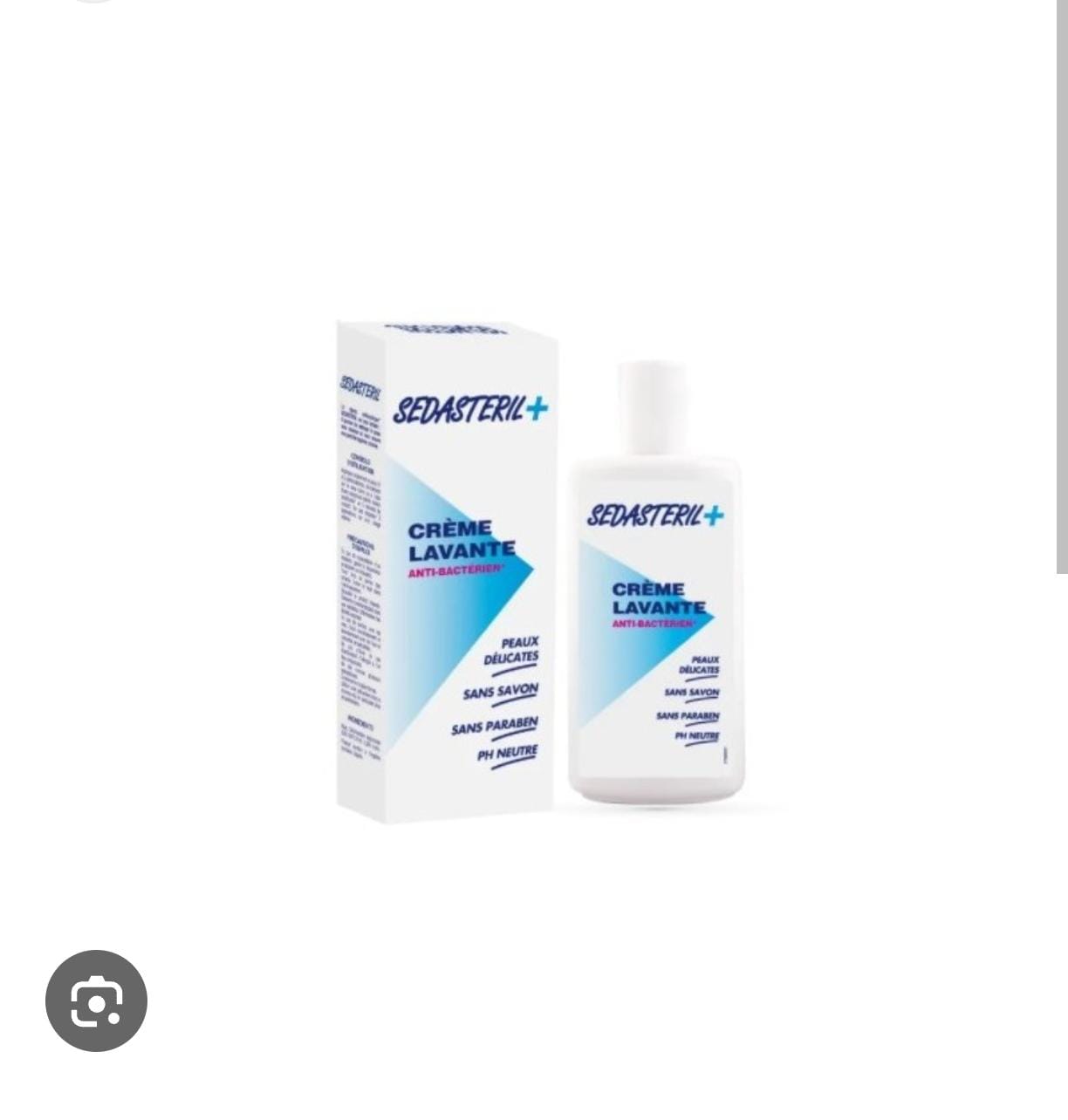Open the visual search lens icon
Viewport: 1068px width, 1120px height.
[x=96, y=1000]
